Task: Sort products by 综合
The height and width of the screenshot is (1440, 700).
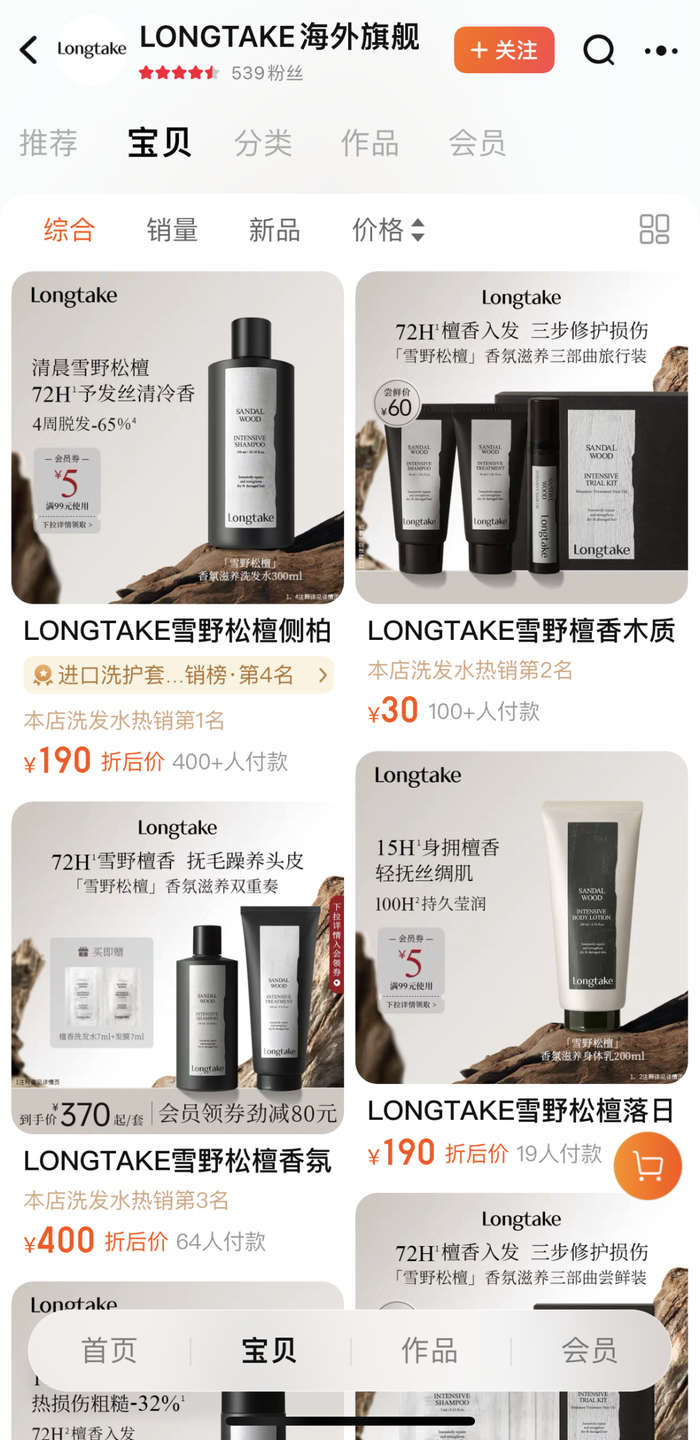Action: point(68,230)
